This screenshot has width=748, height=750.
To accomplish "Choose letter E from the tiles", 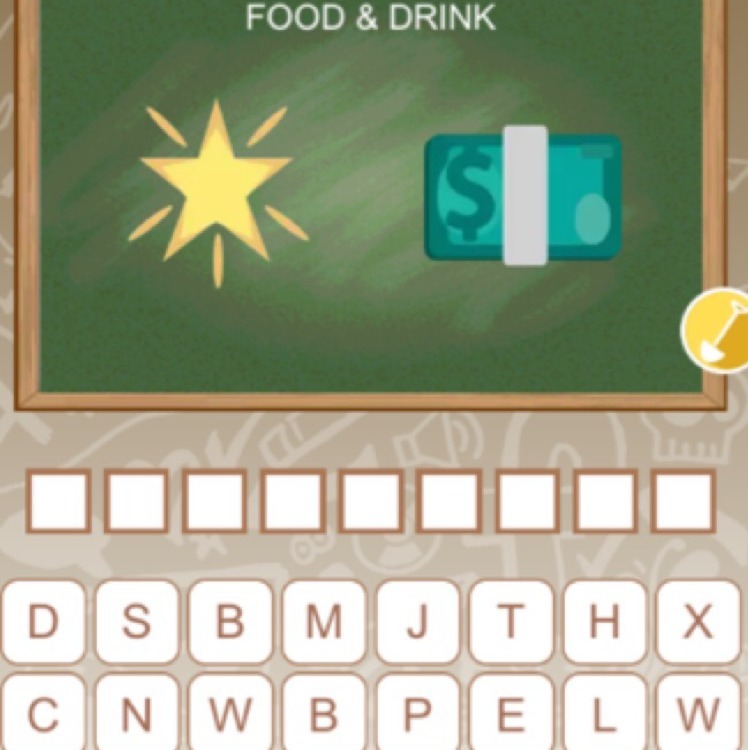I will click(510, 714).
